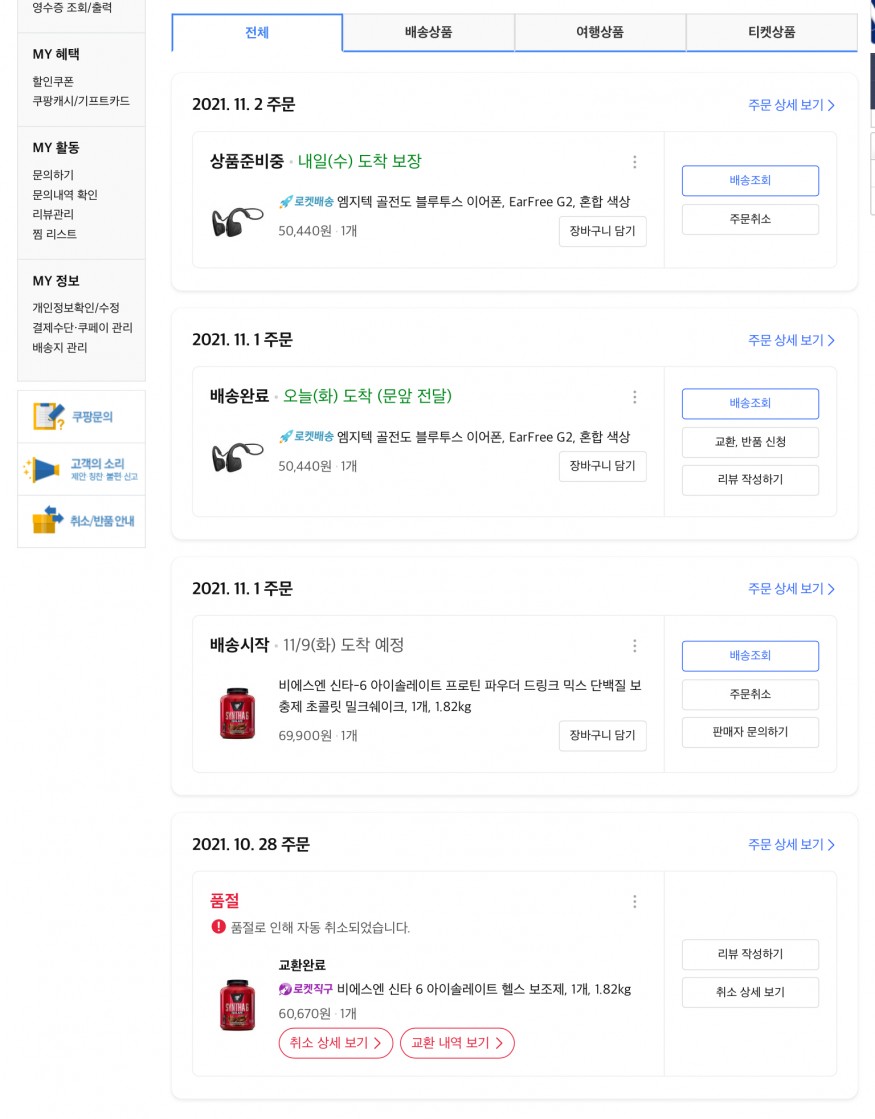Viewport: 875px width, 1119px height.
Task: Go to 할인쿠폰 under MY 혜택
Action: (53, 82)
